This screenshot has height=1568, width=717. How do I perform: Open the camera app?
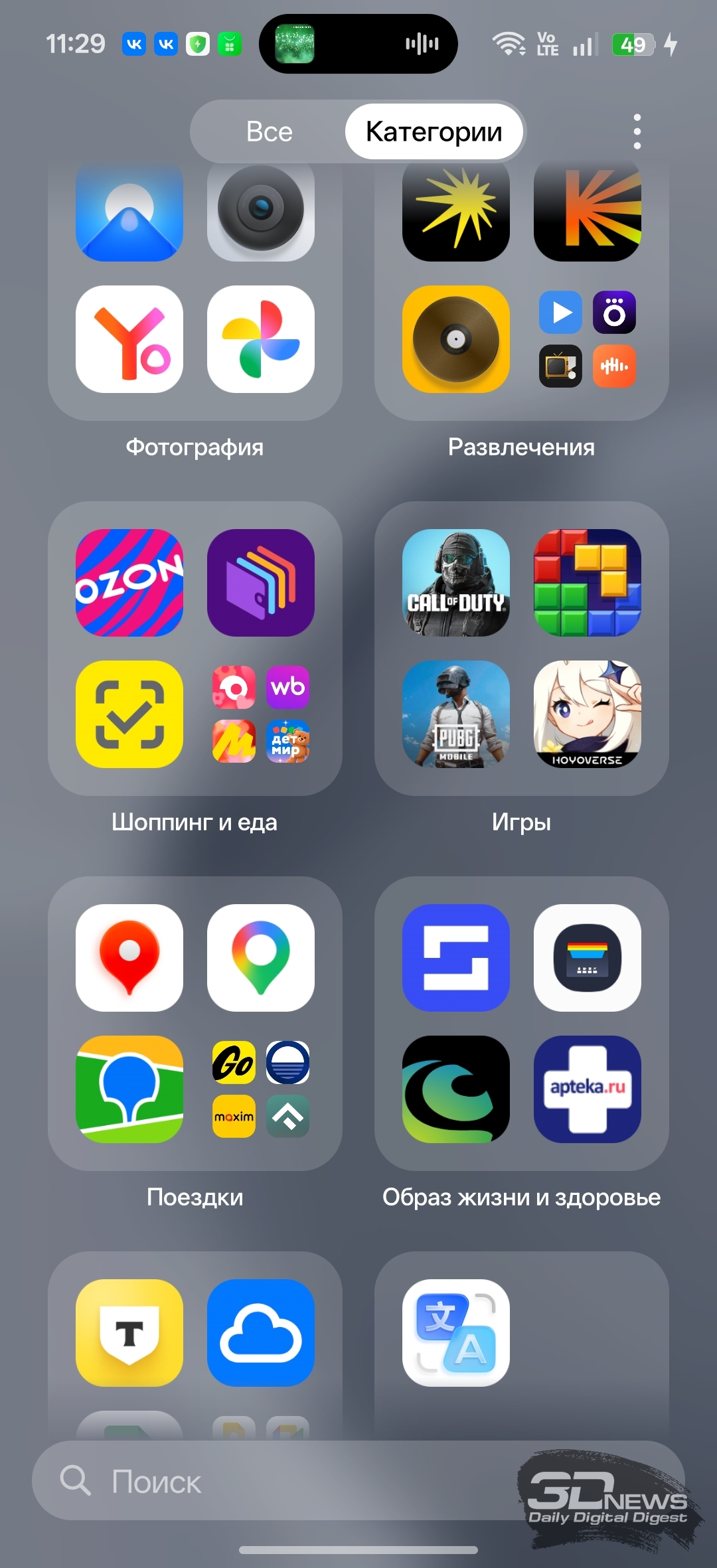pyautogui.click(x=260, y=209)
